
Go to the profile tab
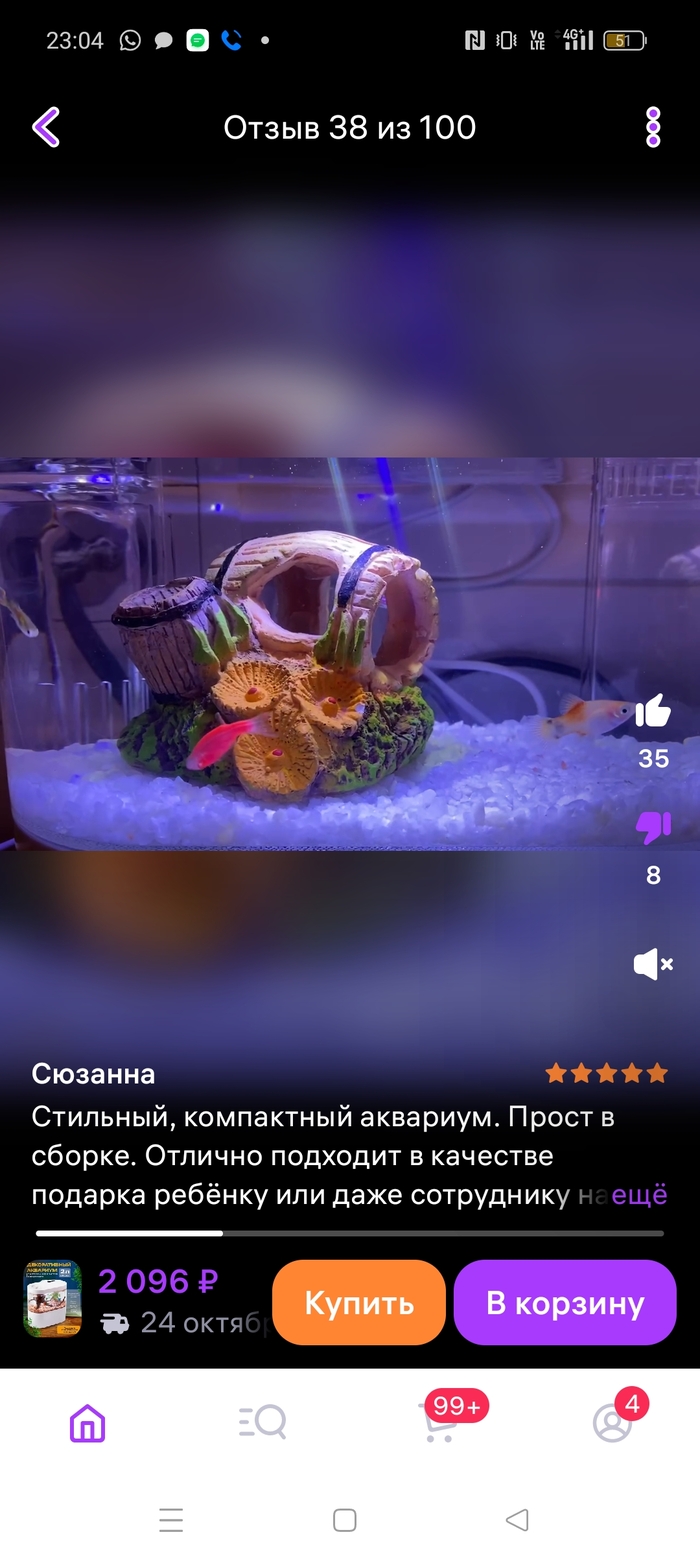[x=612, y=1422]
